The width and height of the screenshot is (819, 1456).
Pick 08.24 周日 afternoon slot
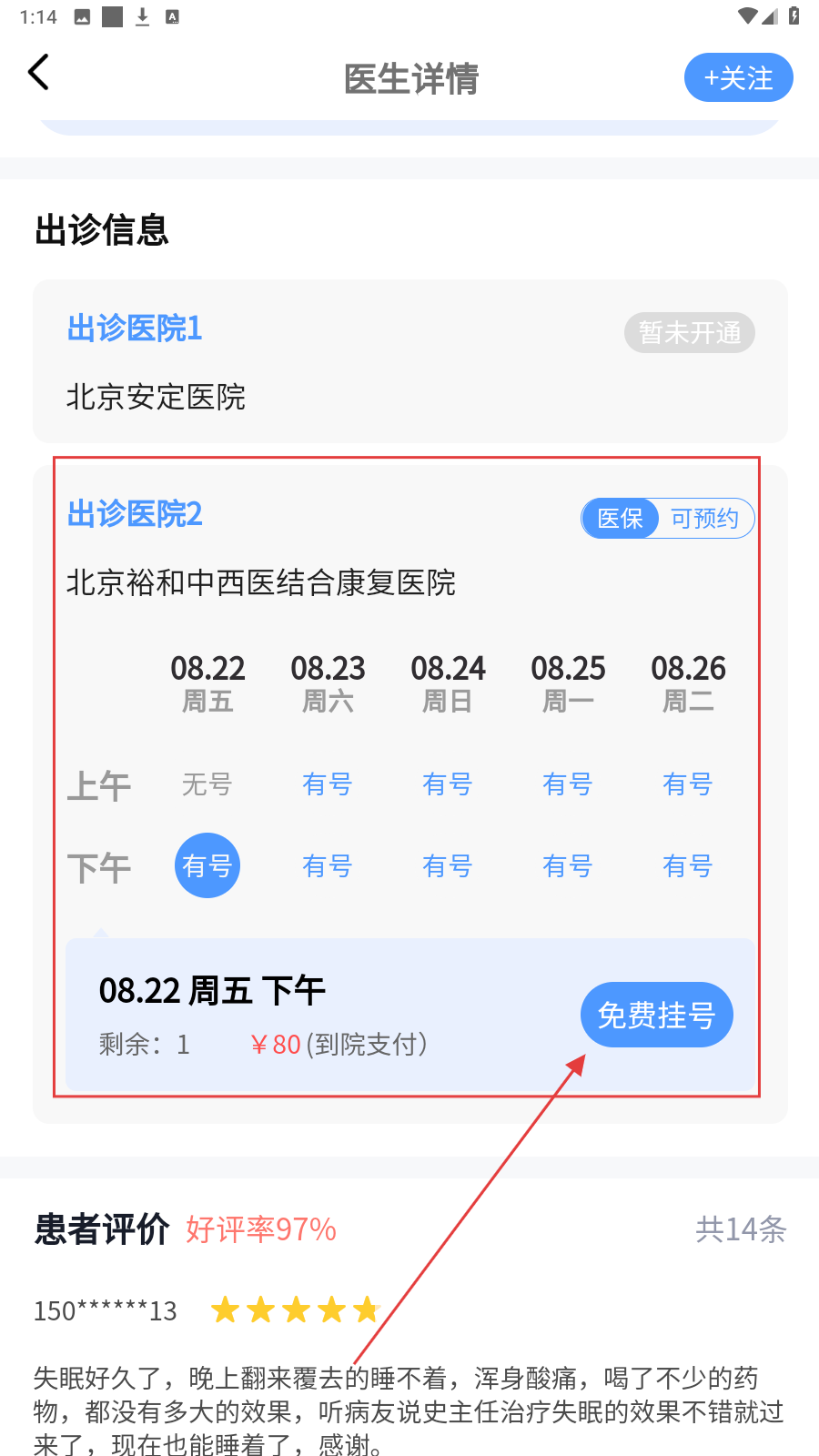[448, 865]
